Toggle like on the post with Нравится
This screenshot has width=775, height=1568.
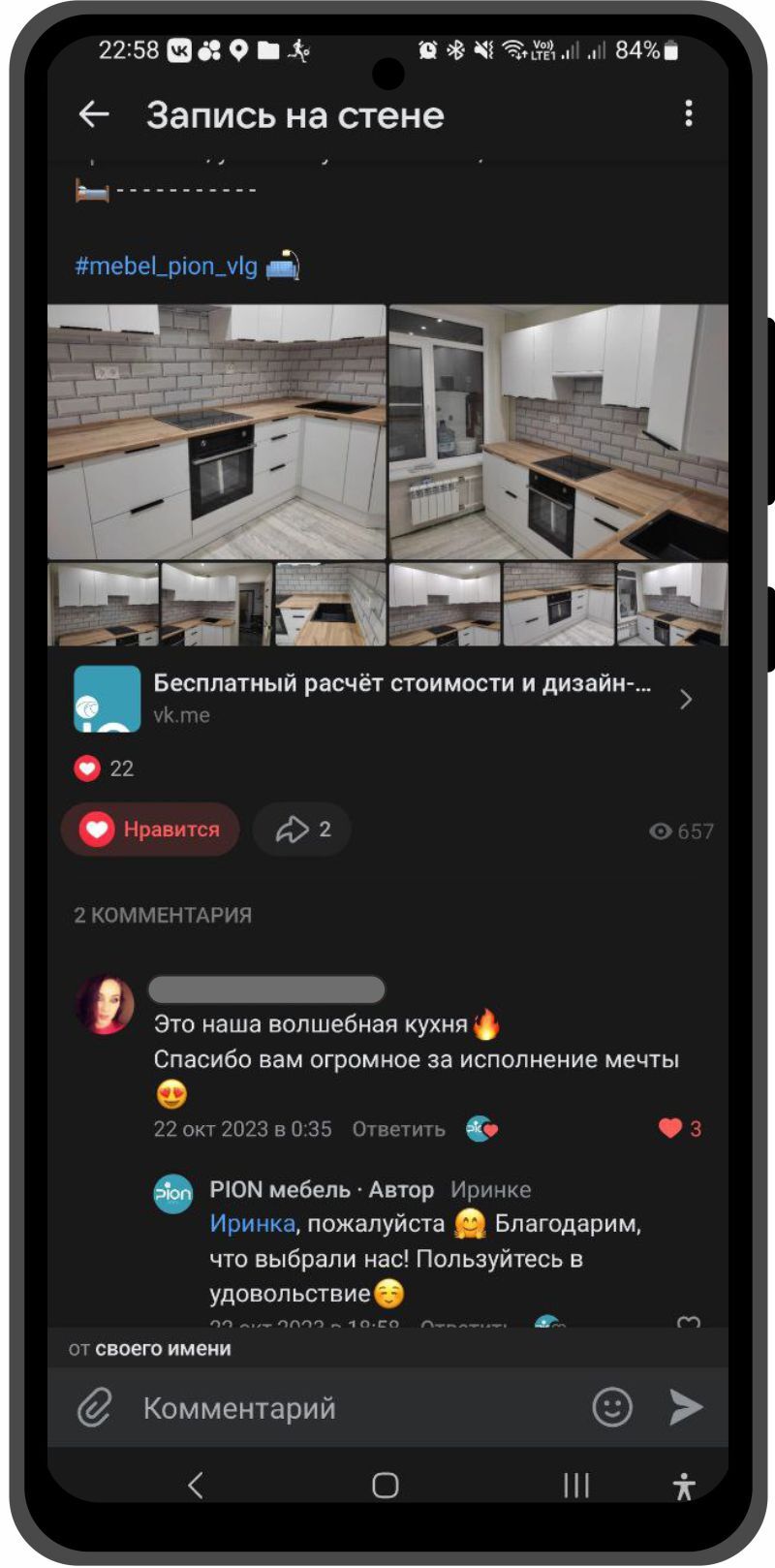150,830
